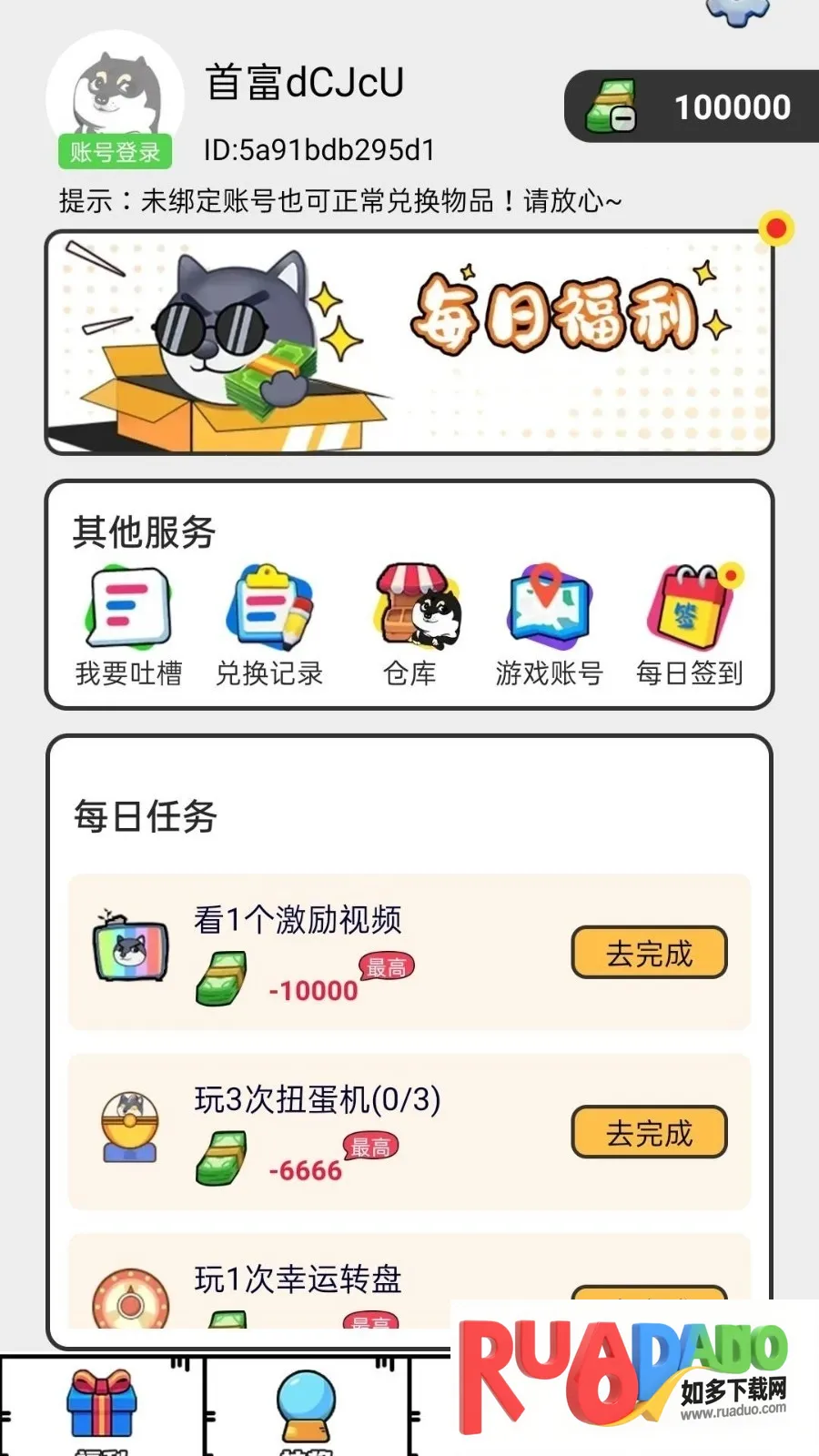This screenshot has height=1456, width=819.
Task: Open the 100000 cash balance
Action: (x=693, y=107)
